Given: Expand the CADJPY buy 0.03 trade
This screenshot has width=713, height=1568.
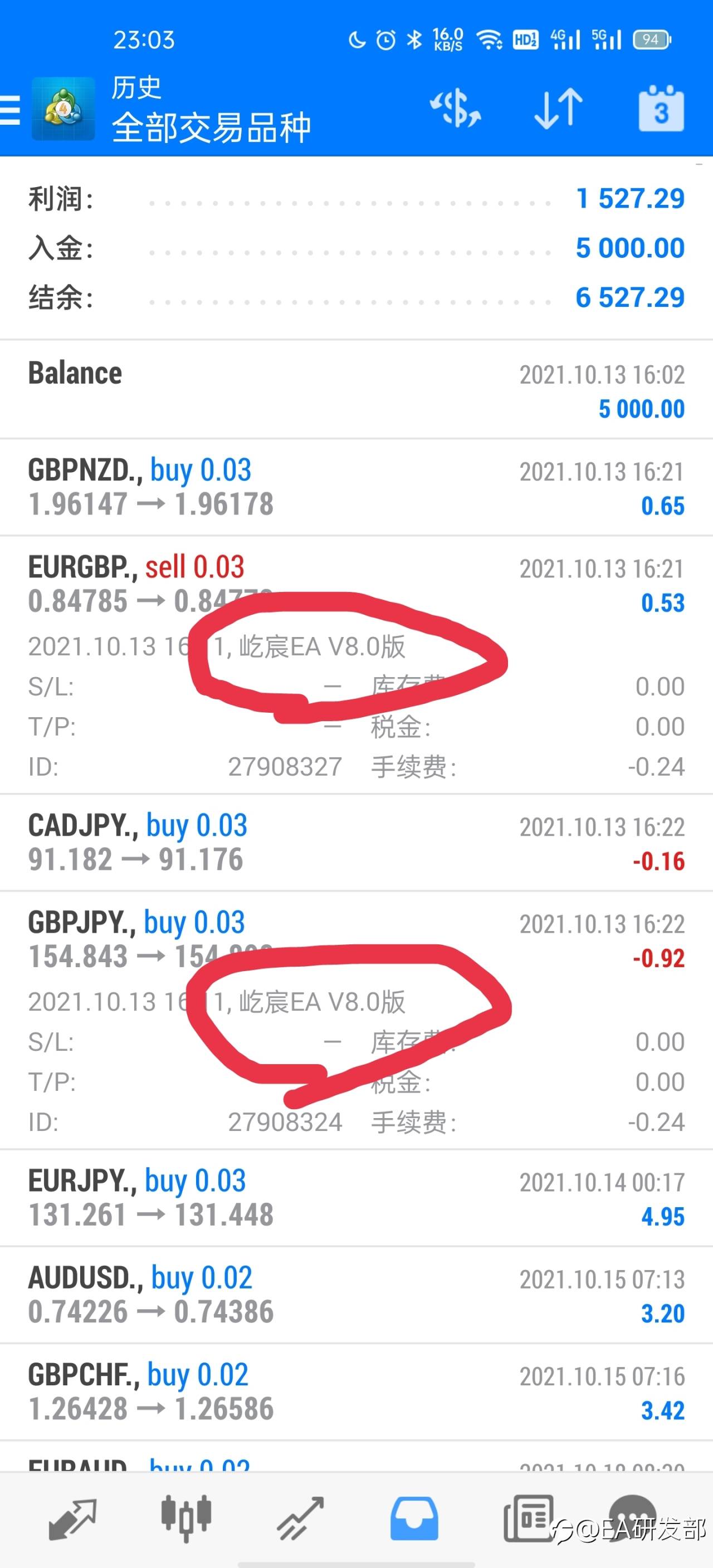Looking at the screenshot, I should pyautogui.click(x=356, y=842).
